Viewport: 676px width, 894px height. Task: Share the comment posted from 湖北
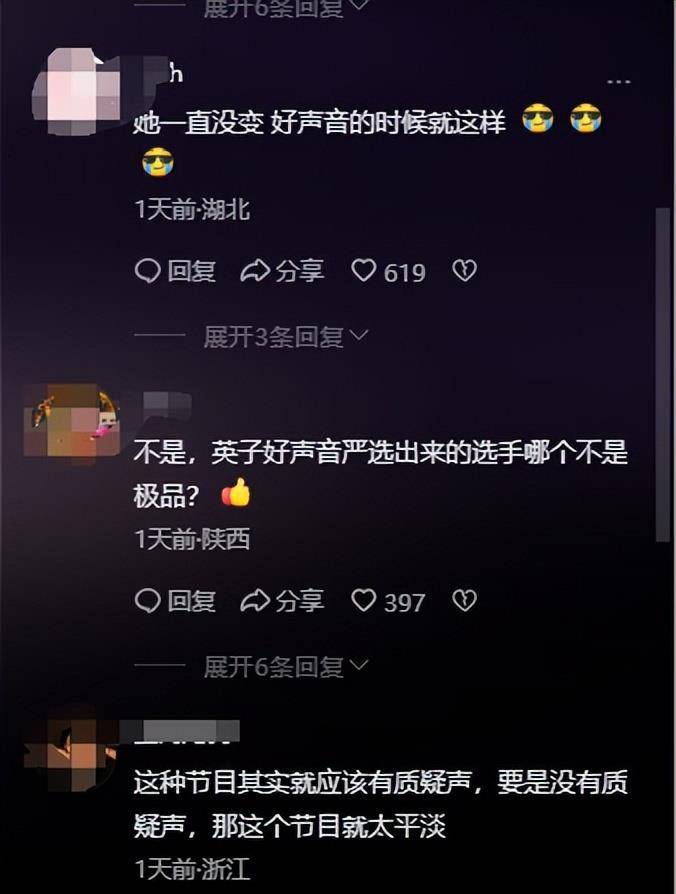pos(283,271)
